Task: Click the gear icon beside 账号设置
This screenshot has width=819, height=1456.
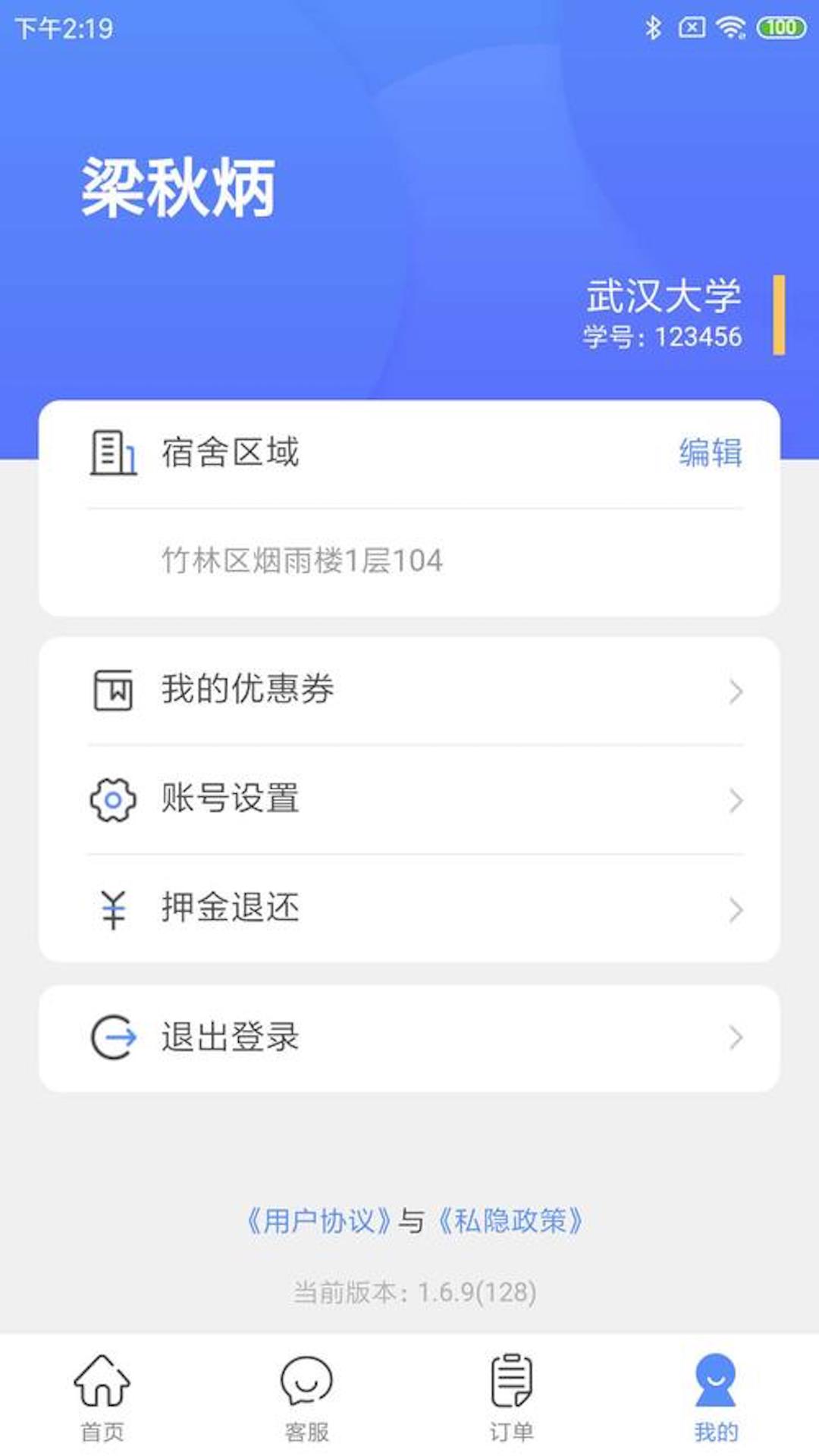Action: click(111, 798)
